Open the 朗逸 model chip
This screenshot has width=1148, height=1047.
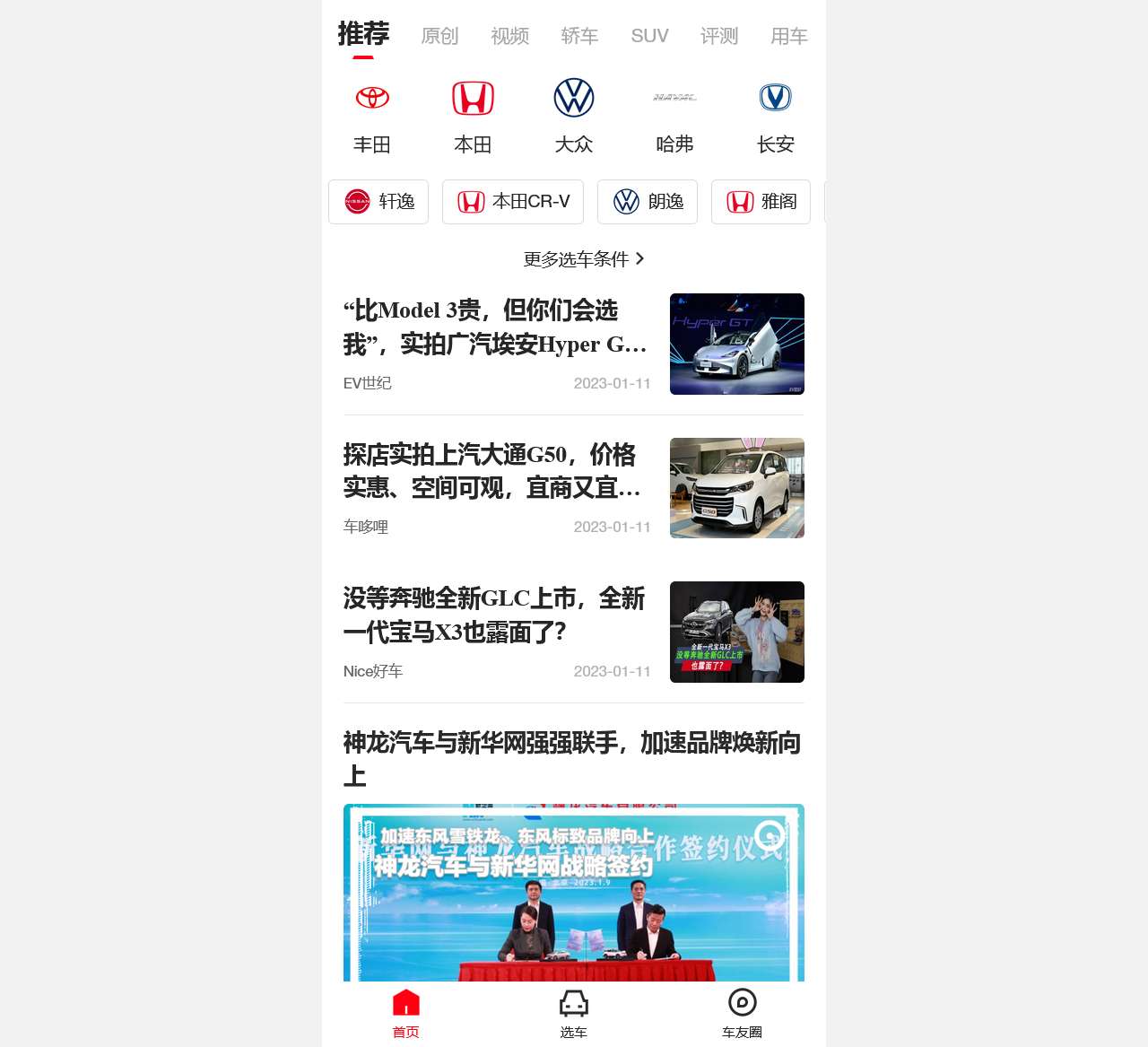pos(648,202)
